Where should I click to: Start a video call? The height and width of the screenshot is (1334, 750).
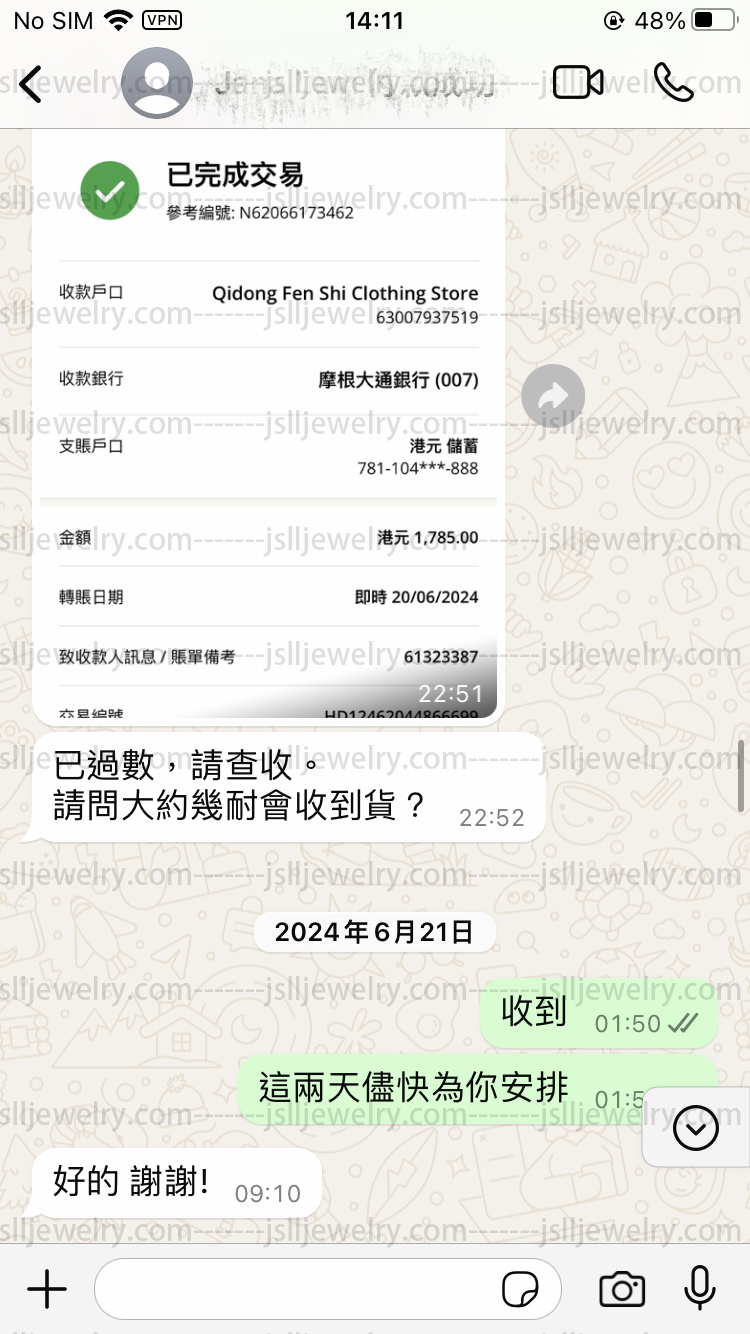point(578,83)
